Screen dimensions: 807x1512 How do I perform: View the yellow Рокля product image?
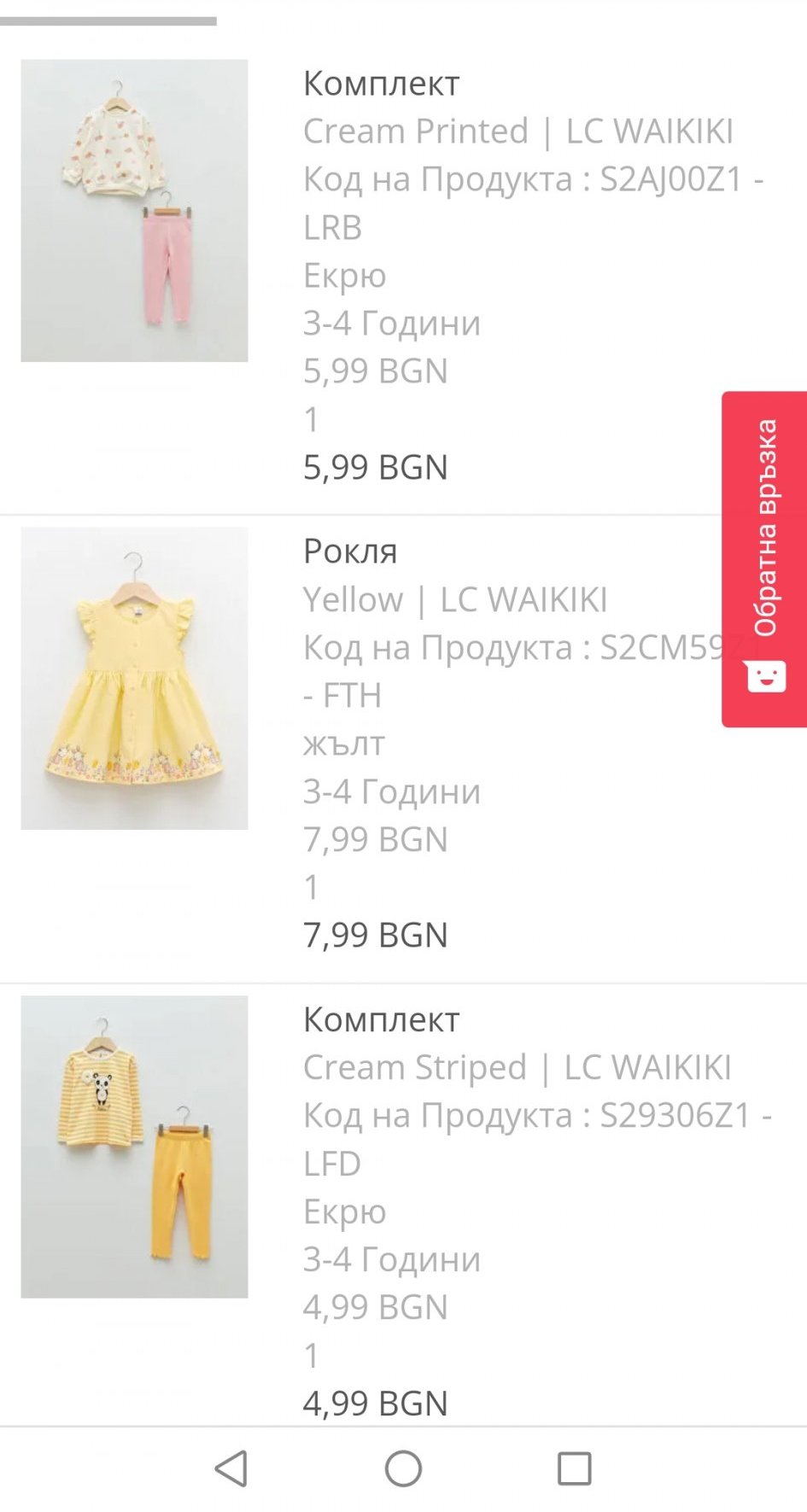tap(134, 678)
